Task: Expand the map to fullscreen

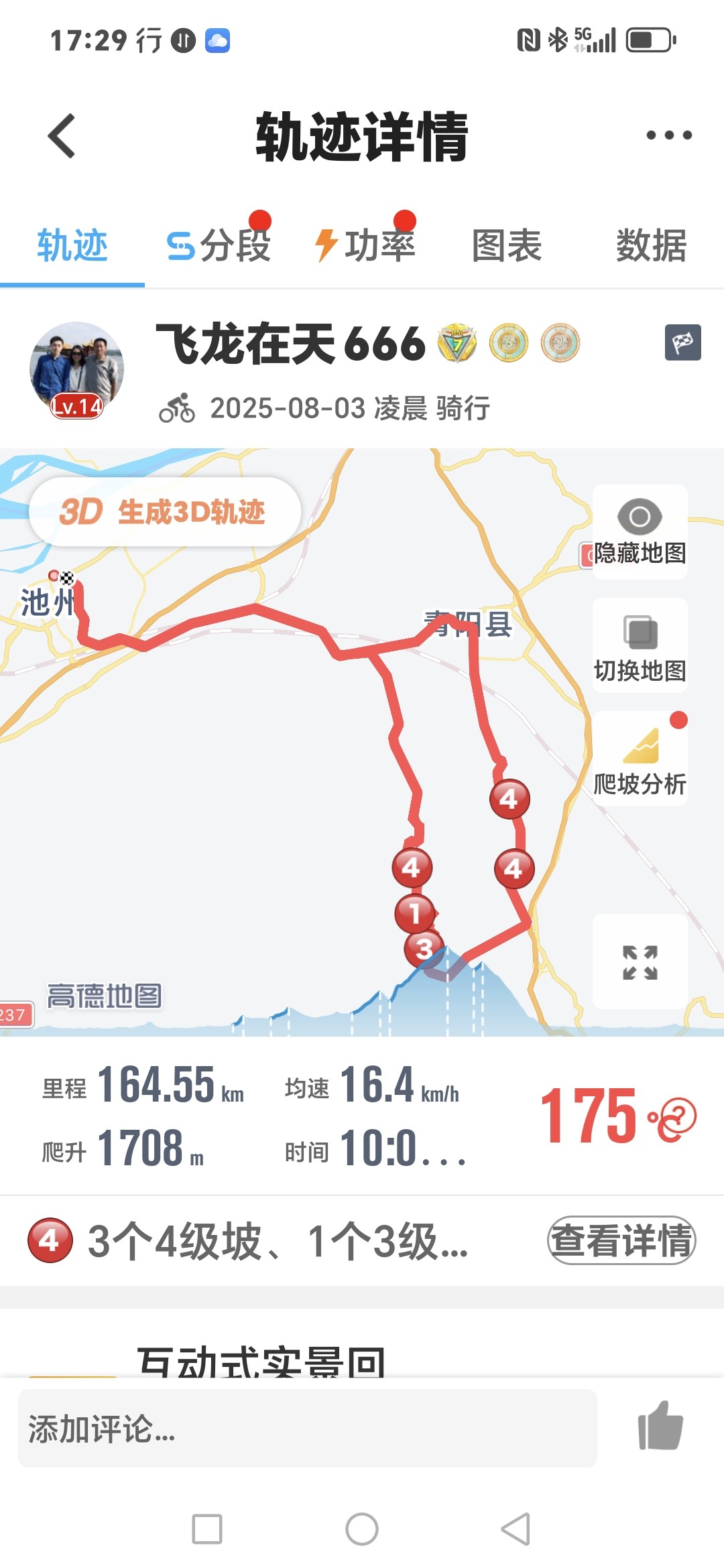Action: pyautogui.click(x=640, y=962)
